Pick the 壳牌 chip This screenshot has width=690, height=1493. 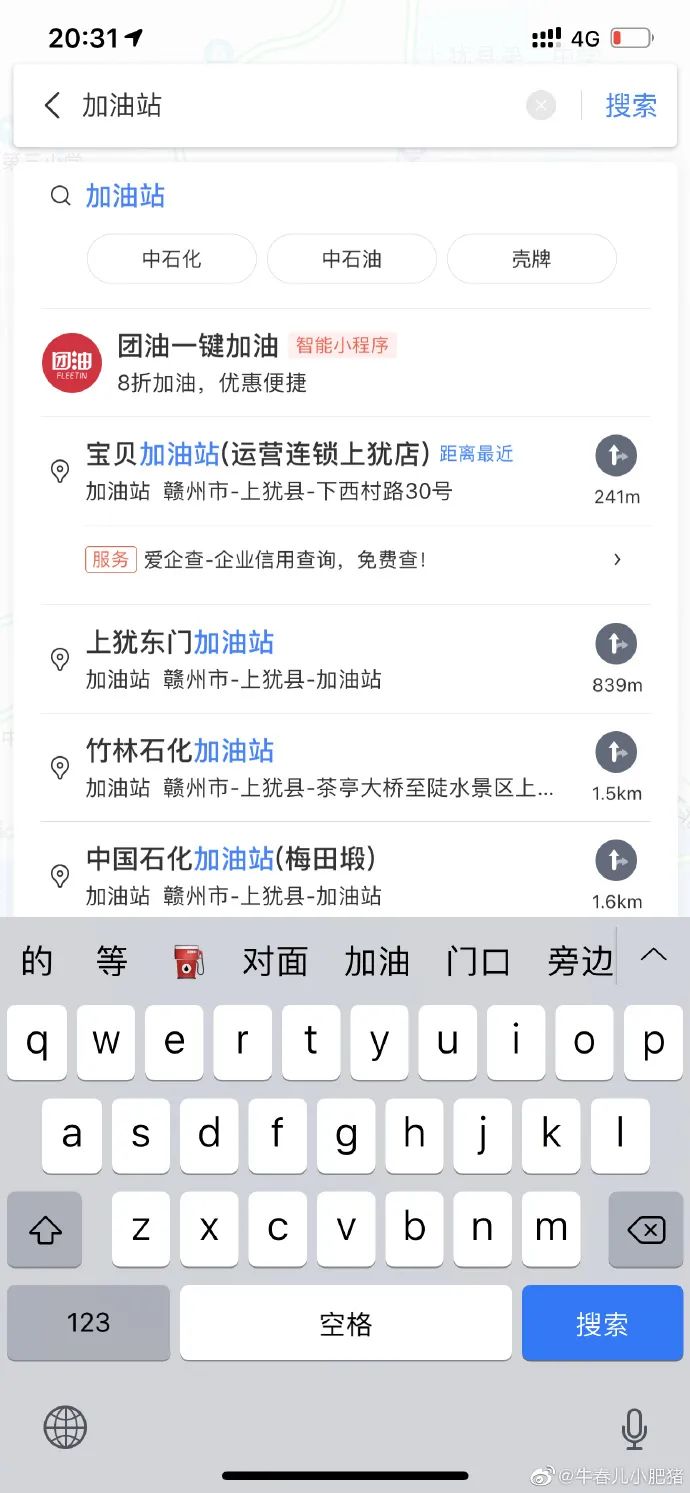pyautogui.click(x=531, y=259)
